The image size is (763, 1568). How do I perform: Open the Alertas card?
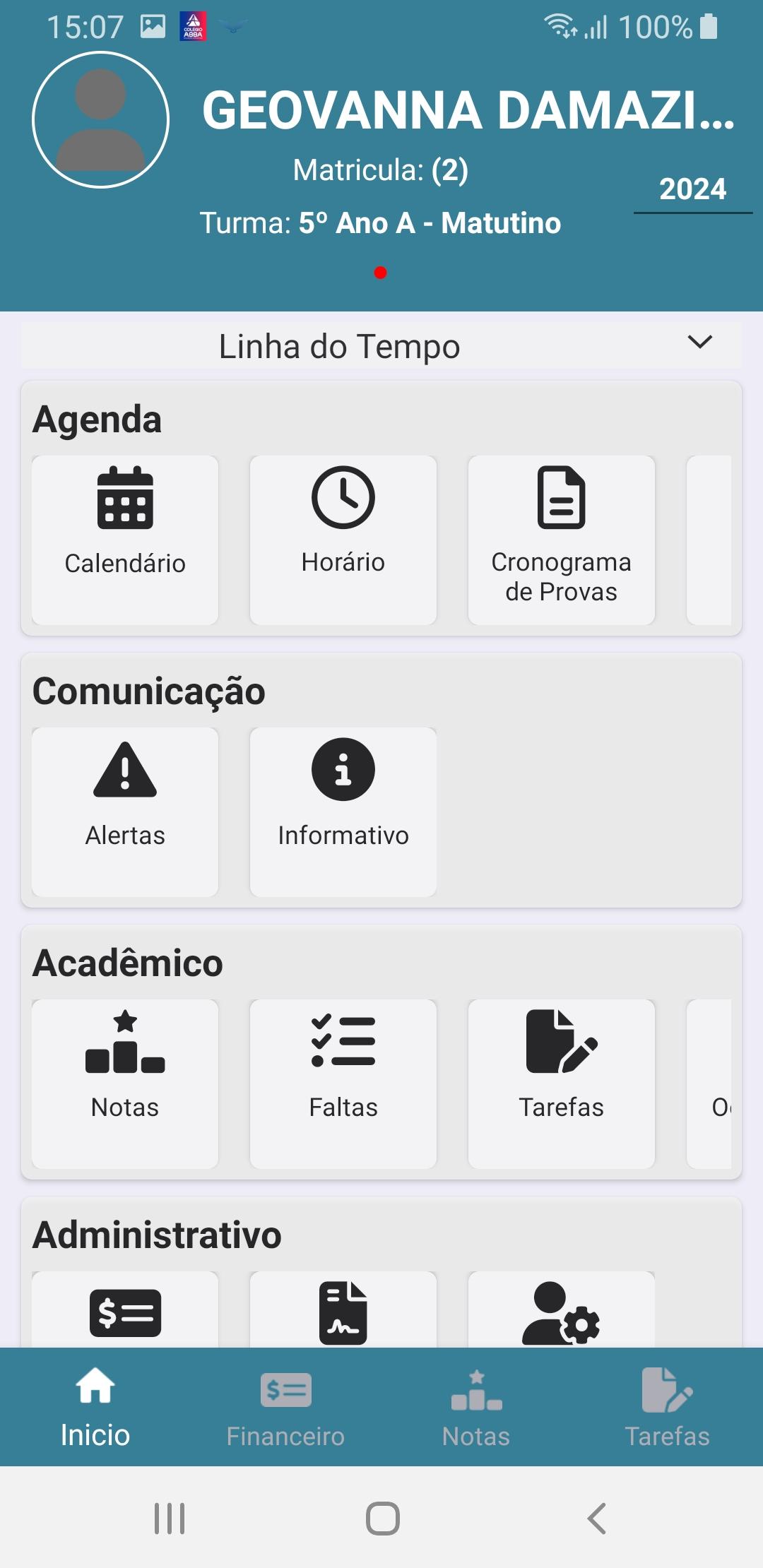(x=125, y=812)
